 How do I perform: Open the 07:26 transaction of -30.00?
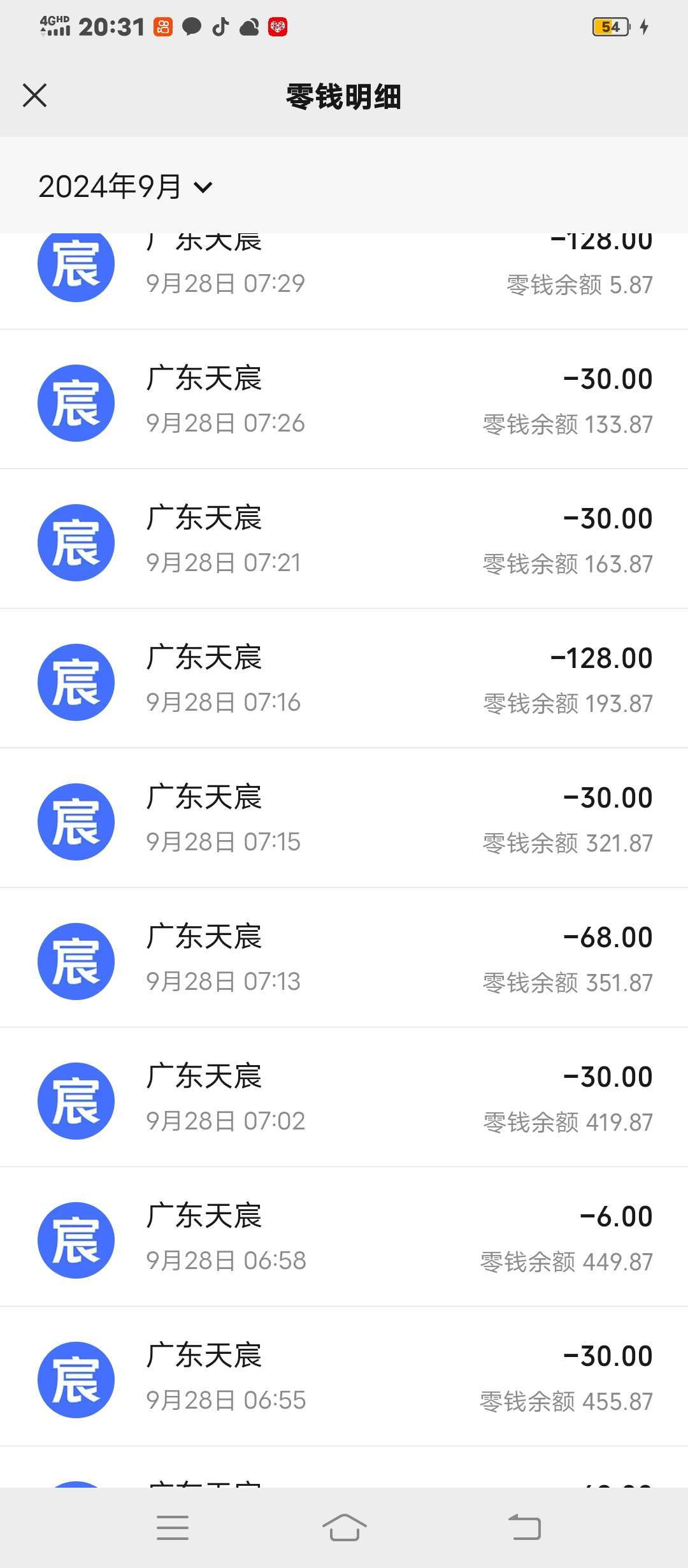(x=344, y=400)
